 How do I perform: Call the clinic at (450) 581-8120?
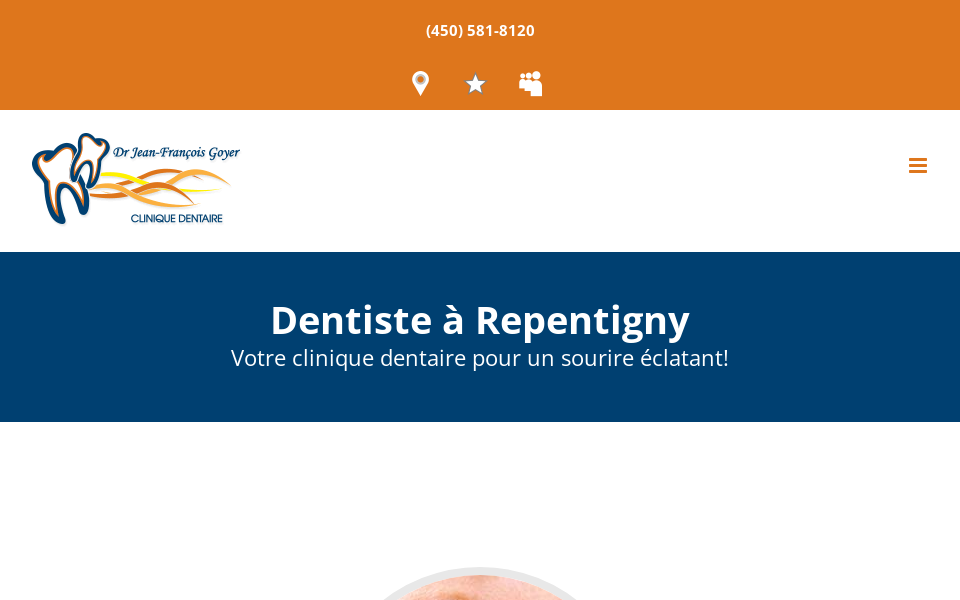click(480, 31)
